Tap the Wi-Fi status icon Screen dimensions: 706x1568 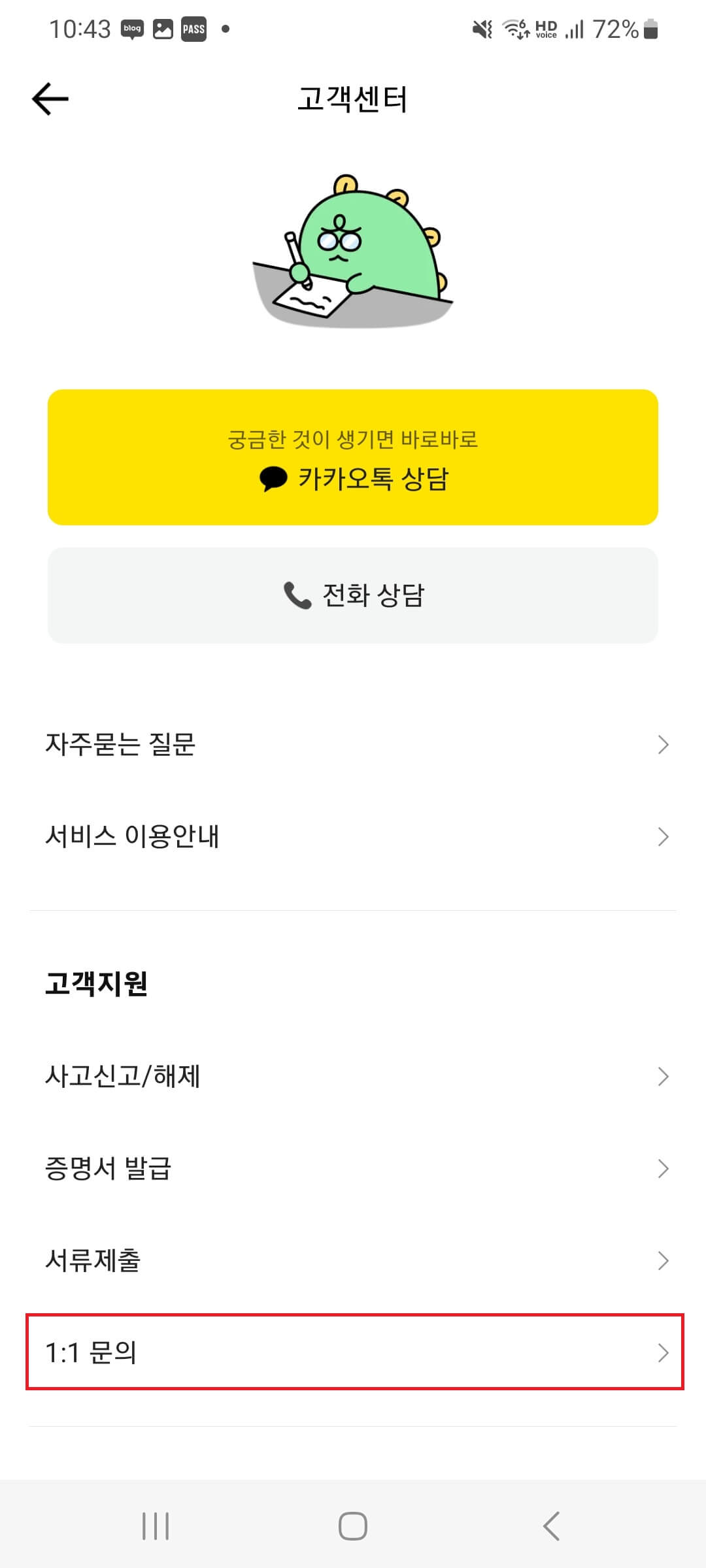coord(513,27)
